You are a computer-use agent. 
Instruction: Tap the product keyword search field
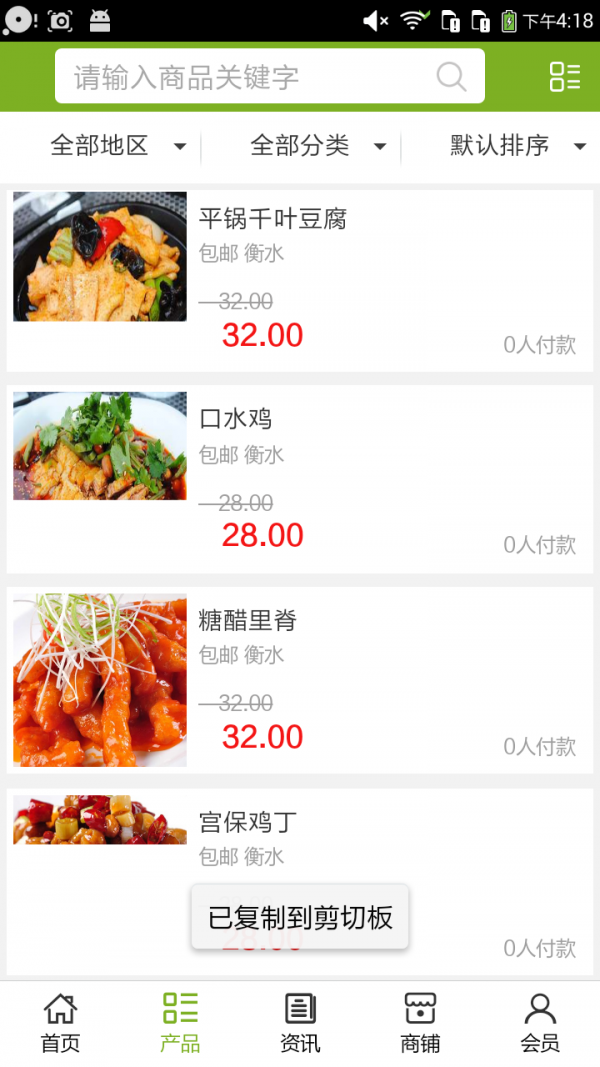click(x=250, y=77)
